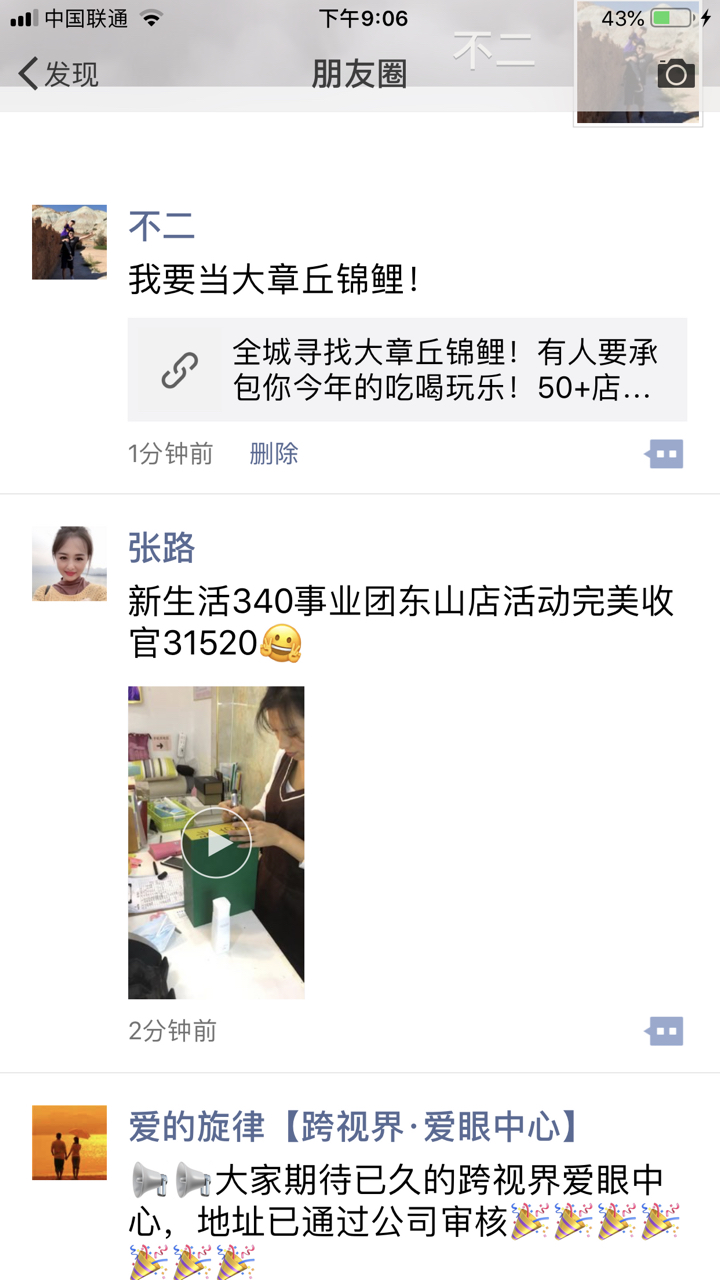The image size is (720, 1280).
Task: Tap 爱的旋律's sunset avatar
Action: pos(69,1143)
